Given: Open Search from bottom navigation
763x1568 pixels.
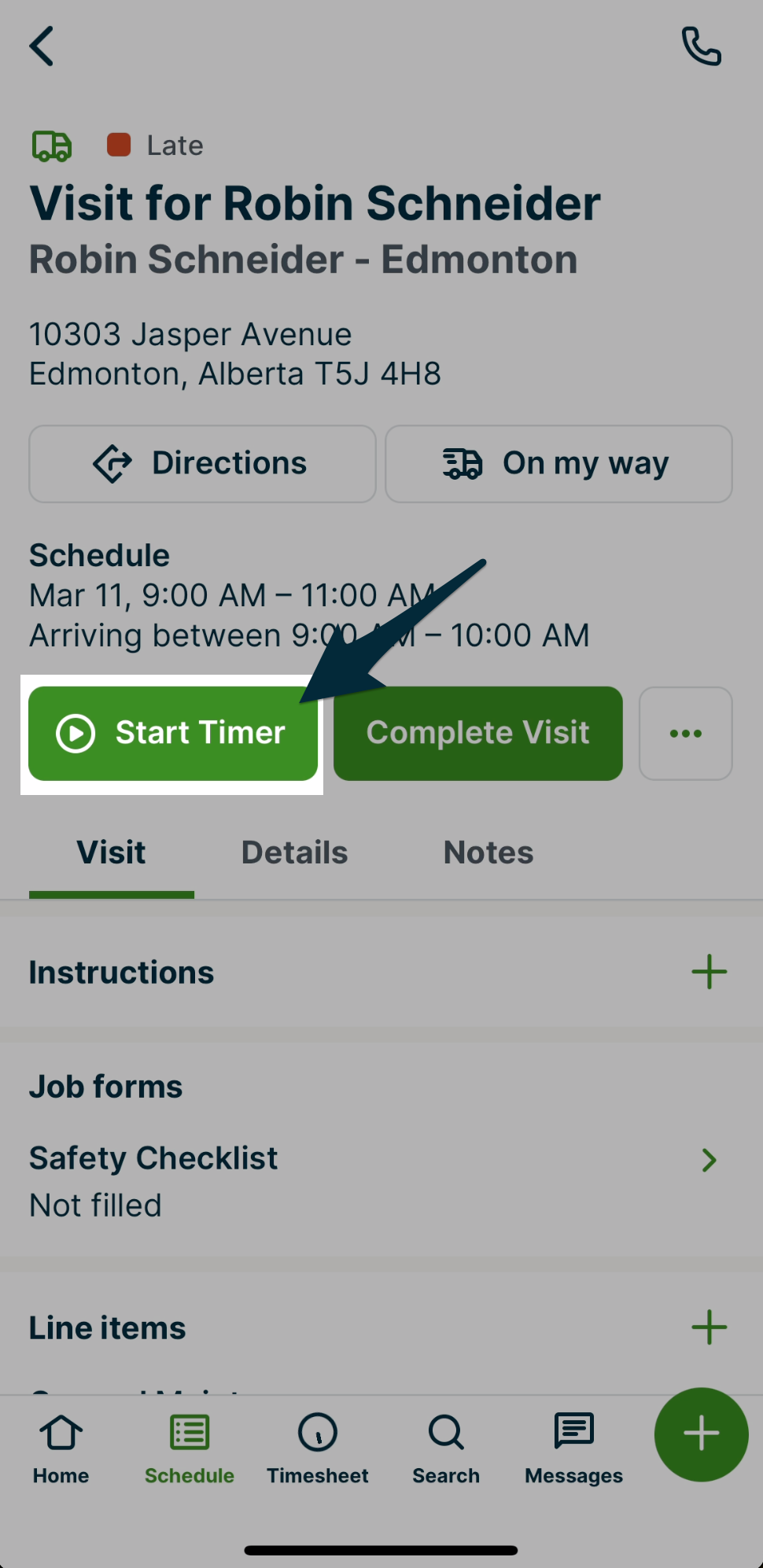Looking at the screenshot, I should pos(445,1447).
